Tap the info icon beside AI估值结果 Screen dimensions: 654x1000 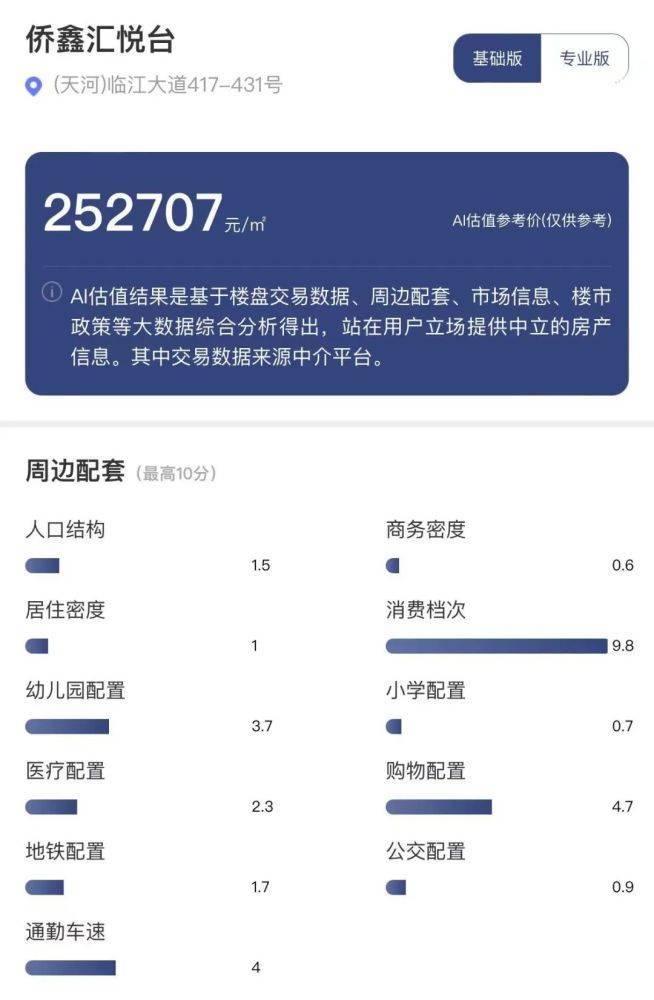pyautogui.click(x=50, y=293)
